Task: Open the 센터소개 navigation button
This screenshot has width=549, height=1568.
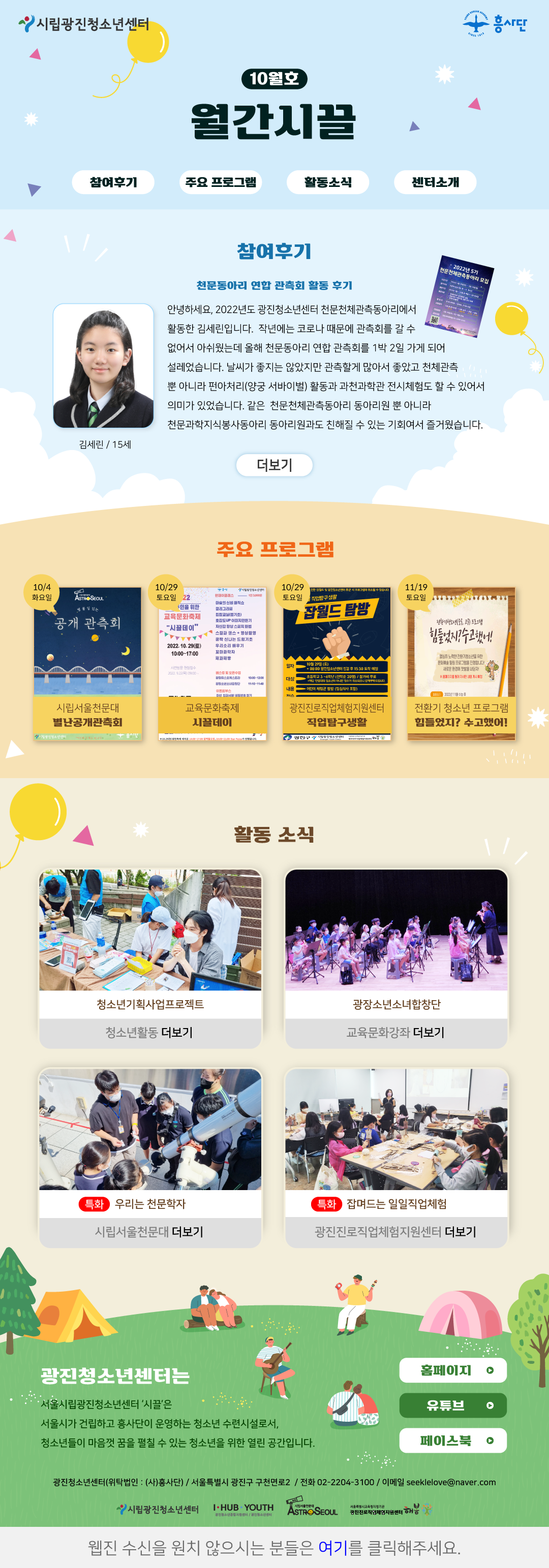Action: click(x=435, y=182)
